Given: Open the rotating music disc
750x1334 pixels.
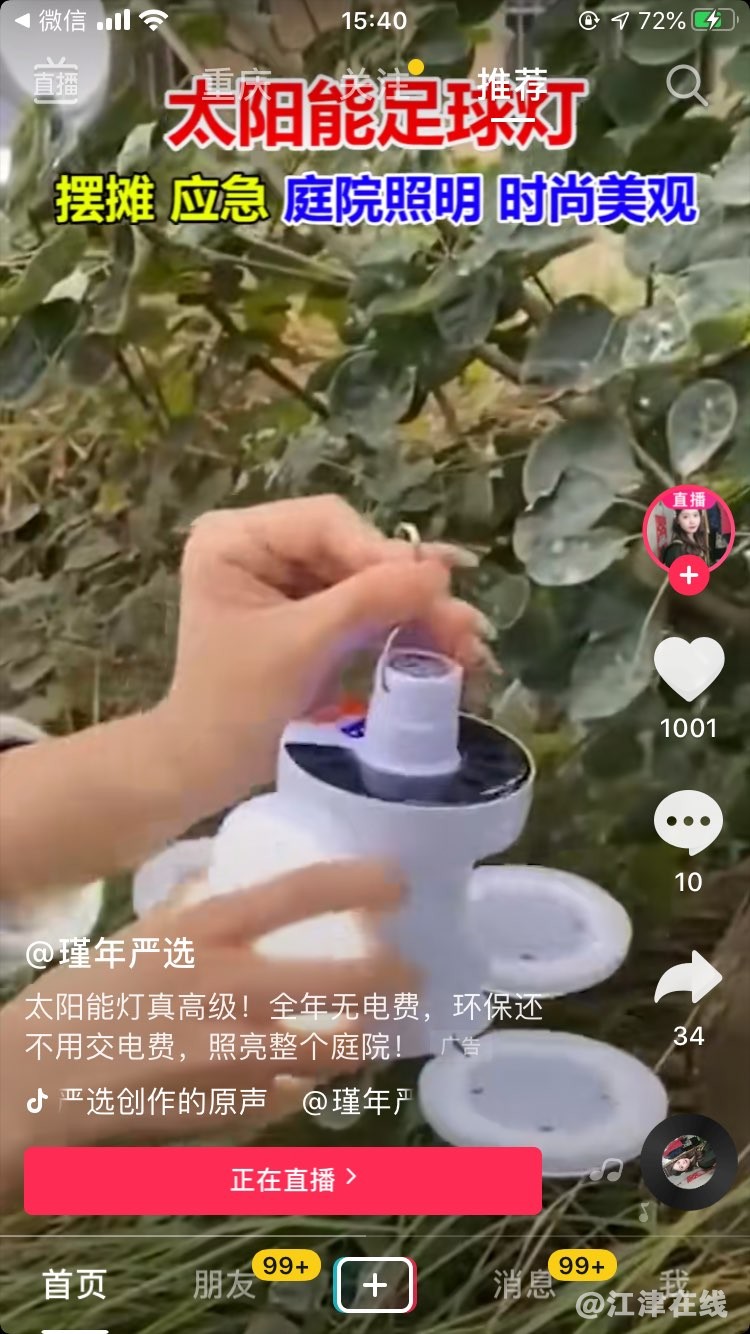Looking at the screenshot, I should click(x=688, y=1162).
